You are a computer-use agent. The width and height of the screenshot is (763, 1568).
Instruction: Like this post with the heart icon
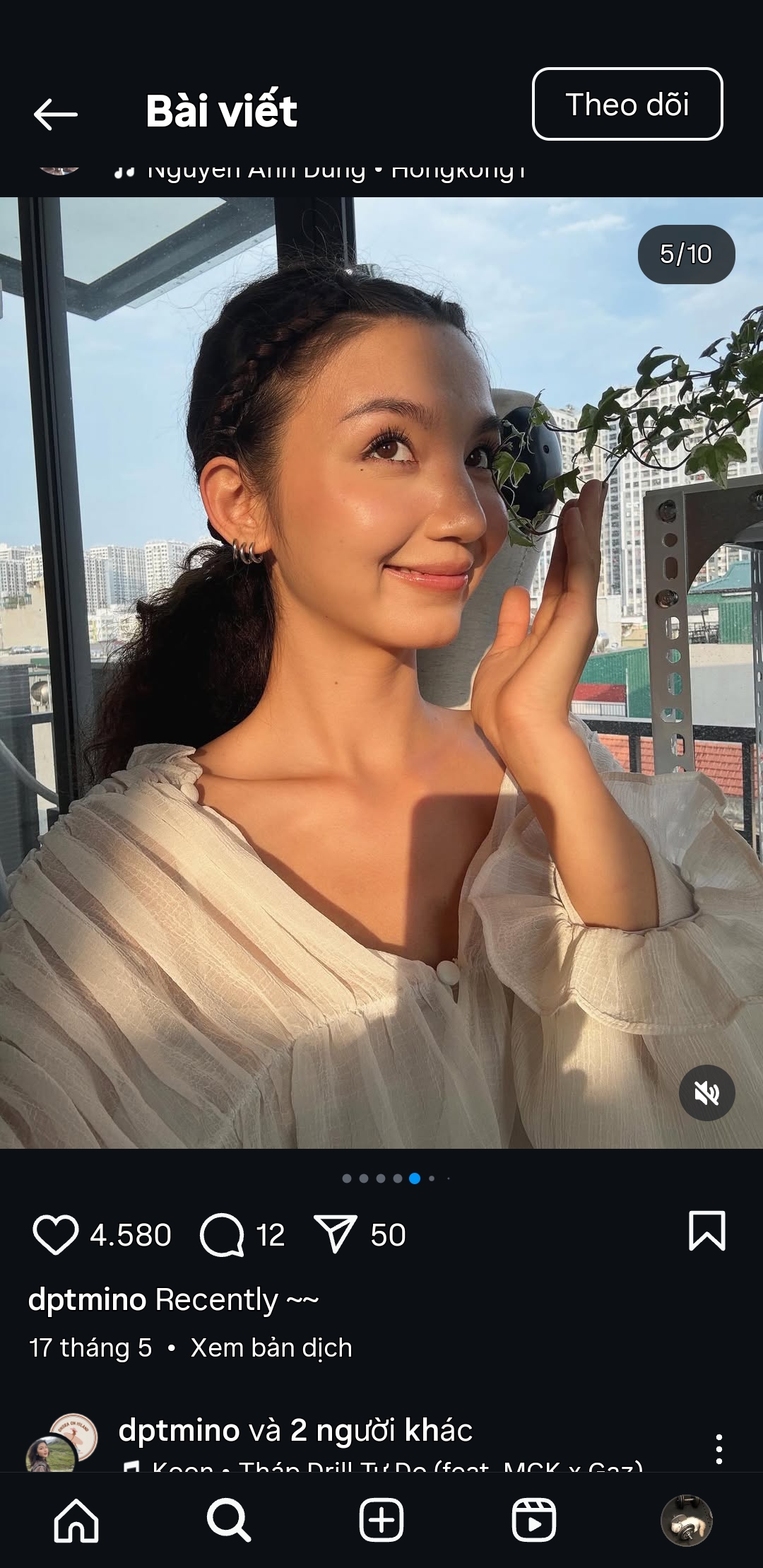(55, 1235)
